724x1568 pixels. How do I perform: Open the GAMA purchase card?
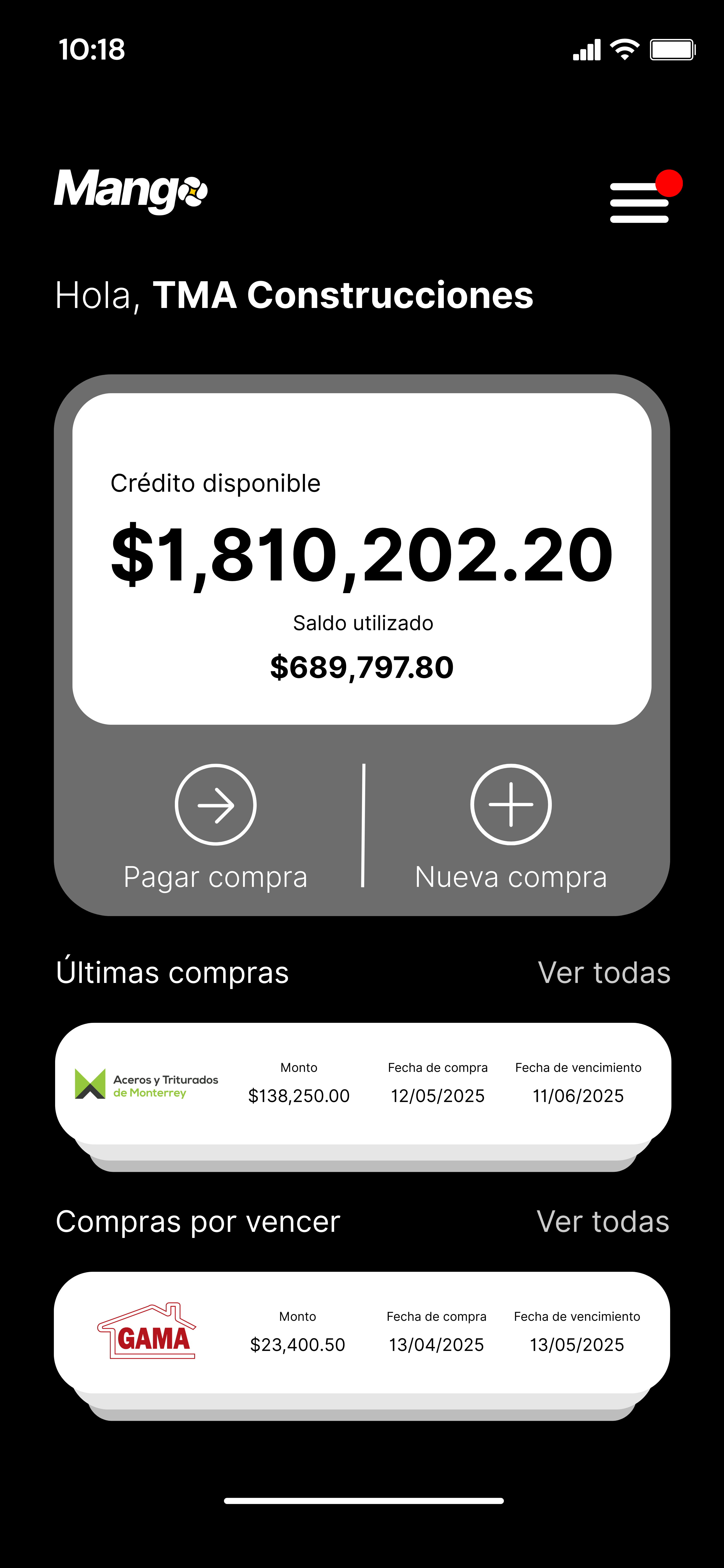[x=362, y=1333]
